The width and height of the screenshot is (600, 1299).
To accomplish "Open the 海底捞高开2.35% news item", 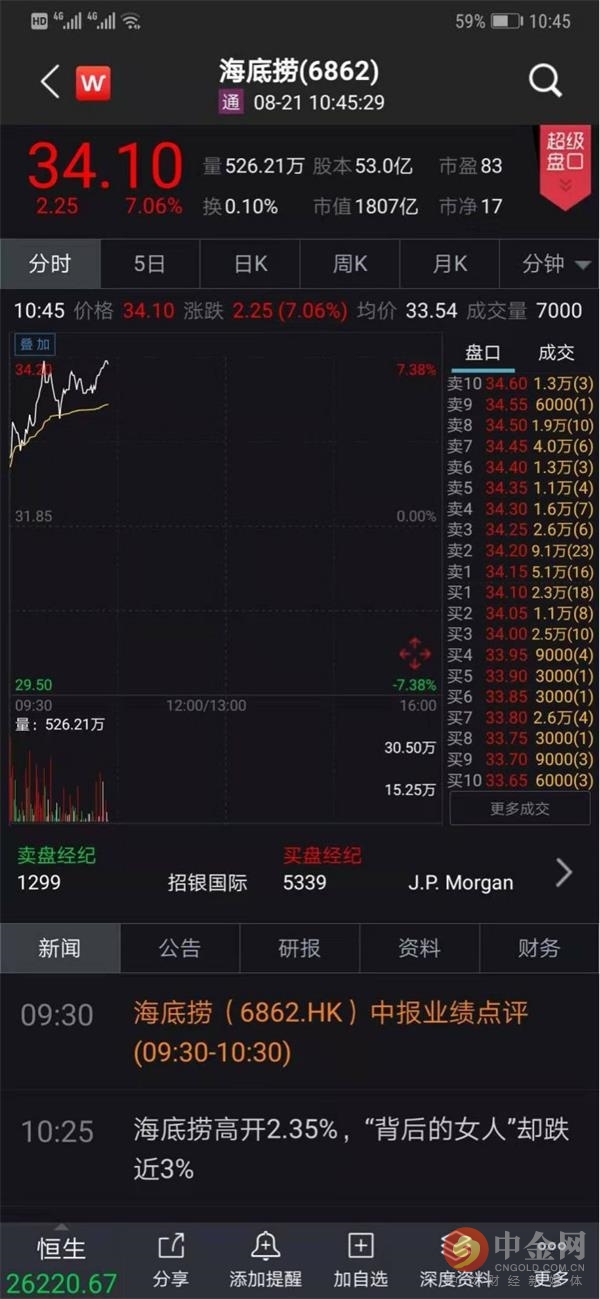I will [x=350, y=1149].
